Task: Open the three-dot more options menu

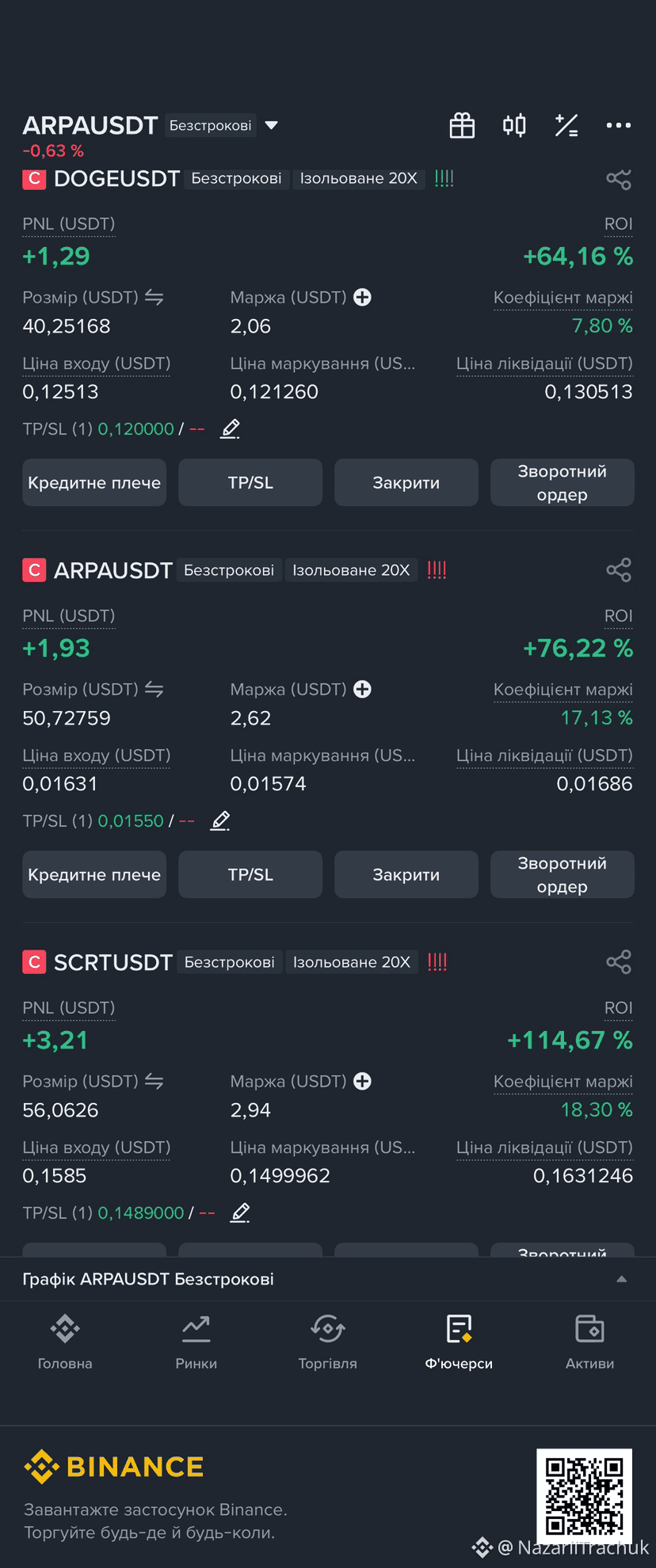Action: [618, 125]
